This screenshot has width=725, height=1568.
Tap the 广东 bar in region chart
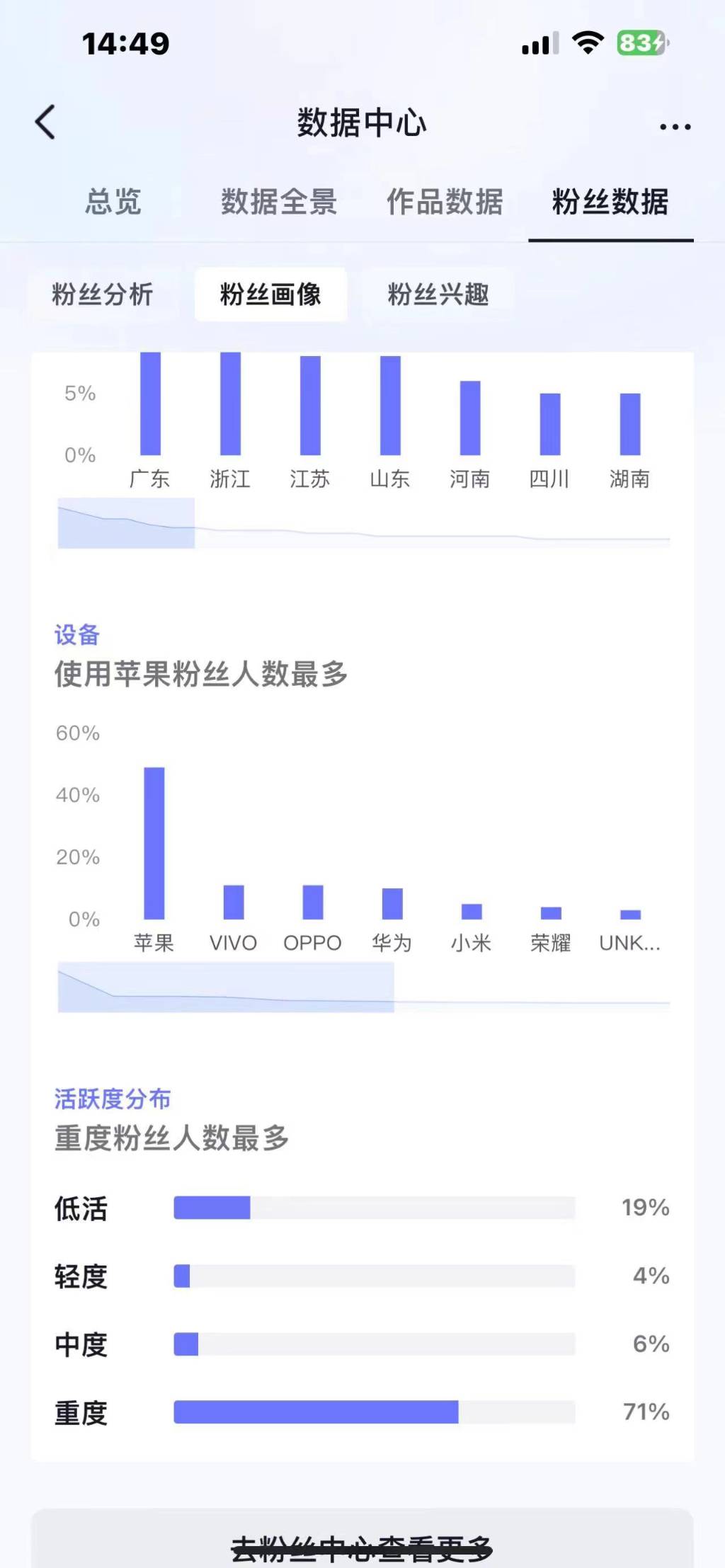coord(150,404)
